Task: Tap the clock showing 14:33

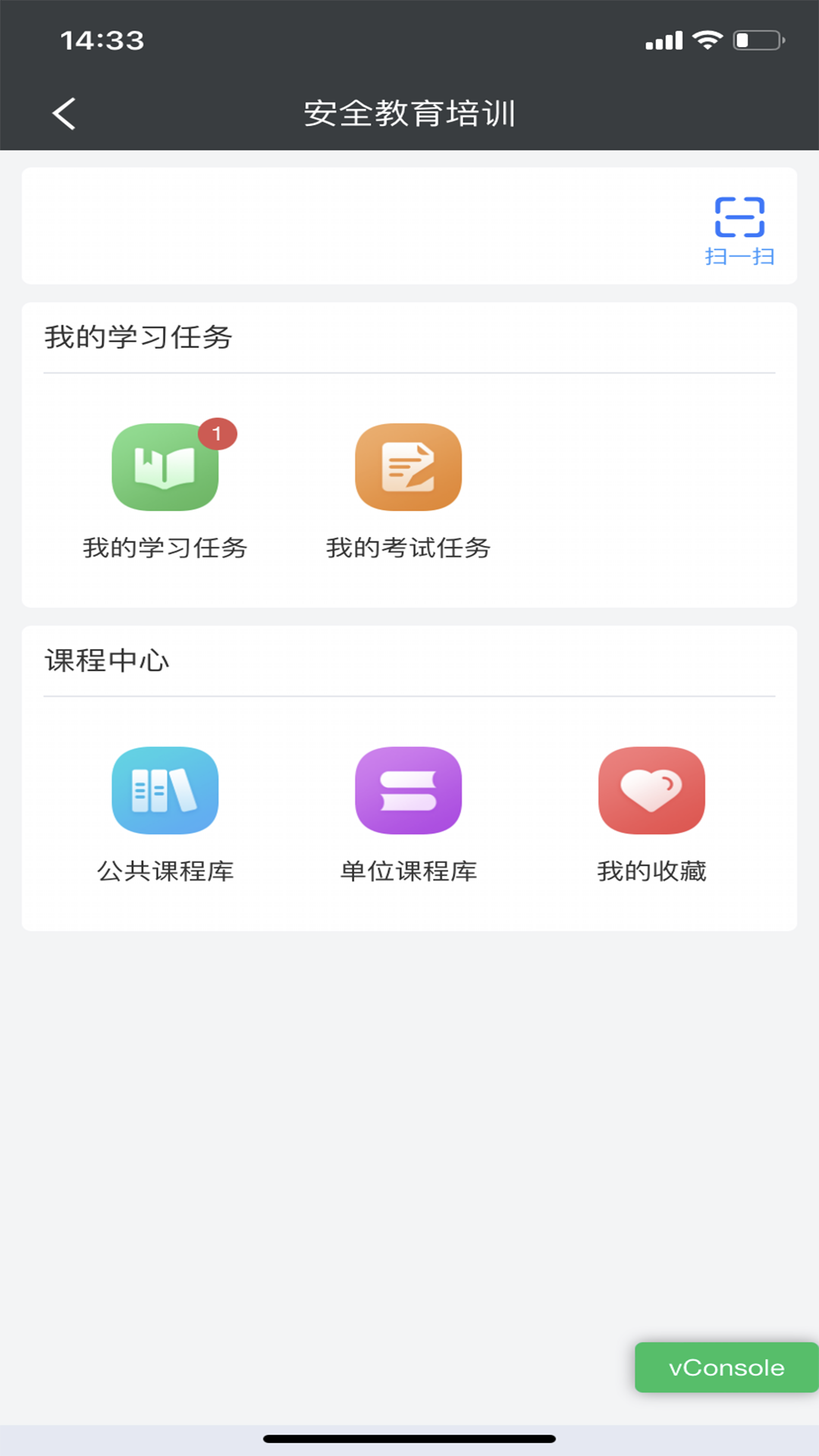Action: (104, 42)
